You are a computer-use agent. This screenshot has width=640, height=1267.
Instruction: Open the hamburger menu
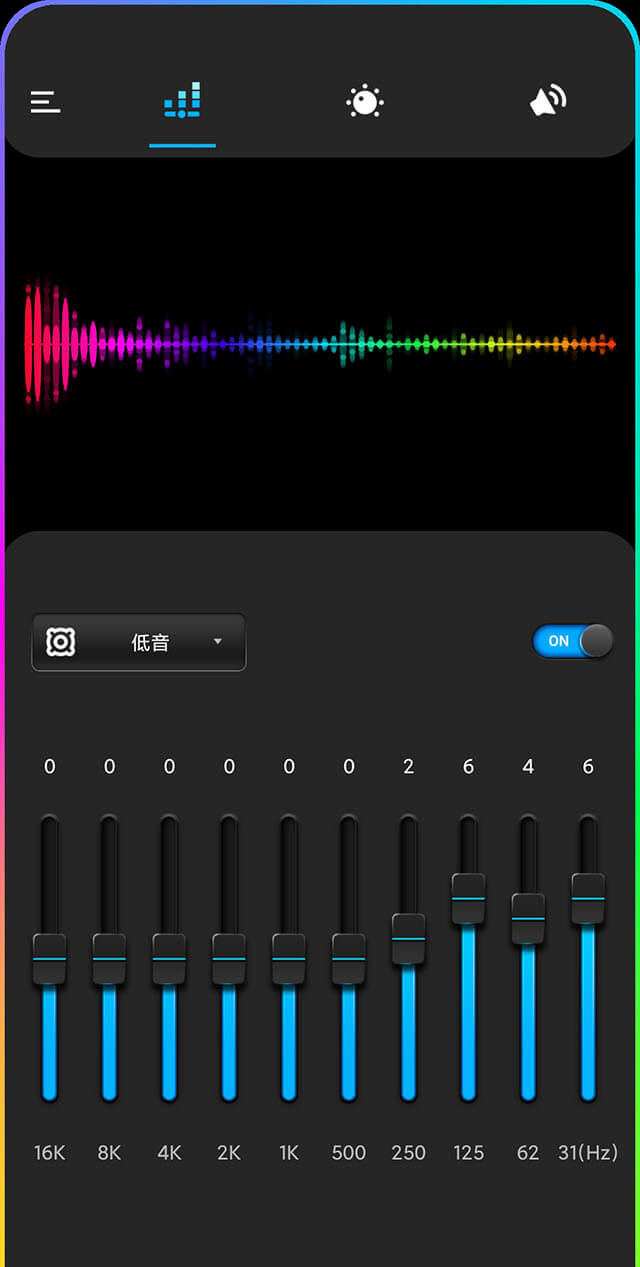tap(45, 101)
